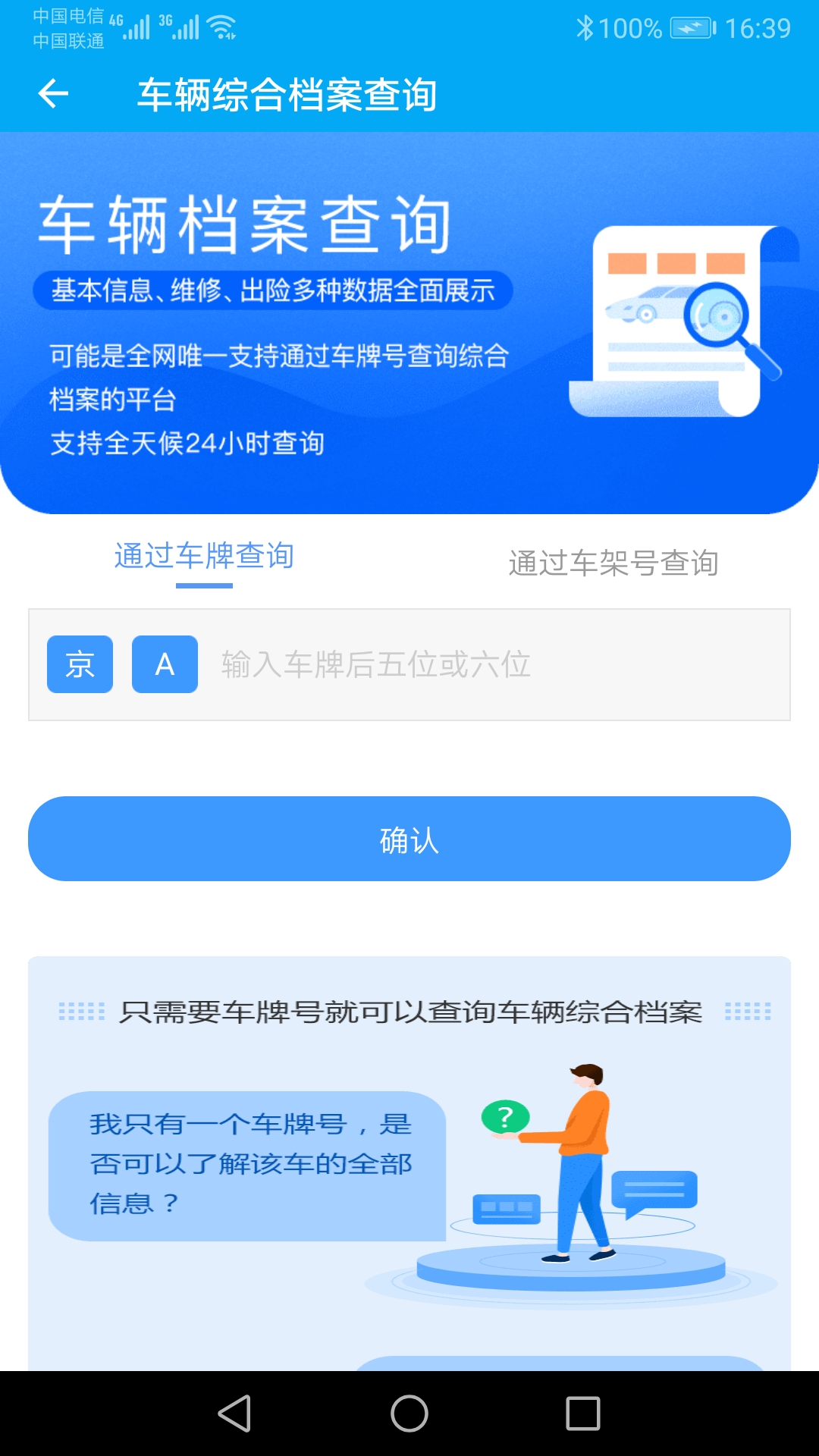Switch to the 通过车牌查询 tab

(x=204, y=557)
